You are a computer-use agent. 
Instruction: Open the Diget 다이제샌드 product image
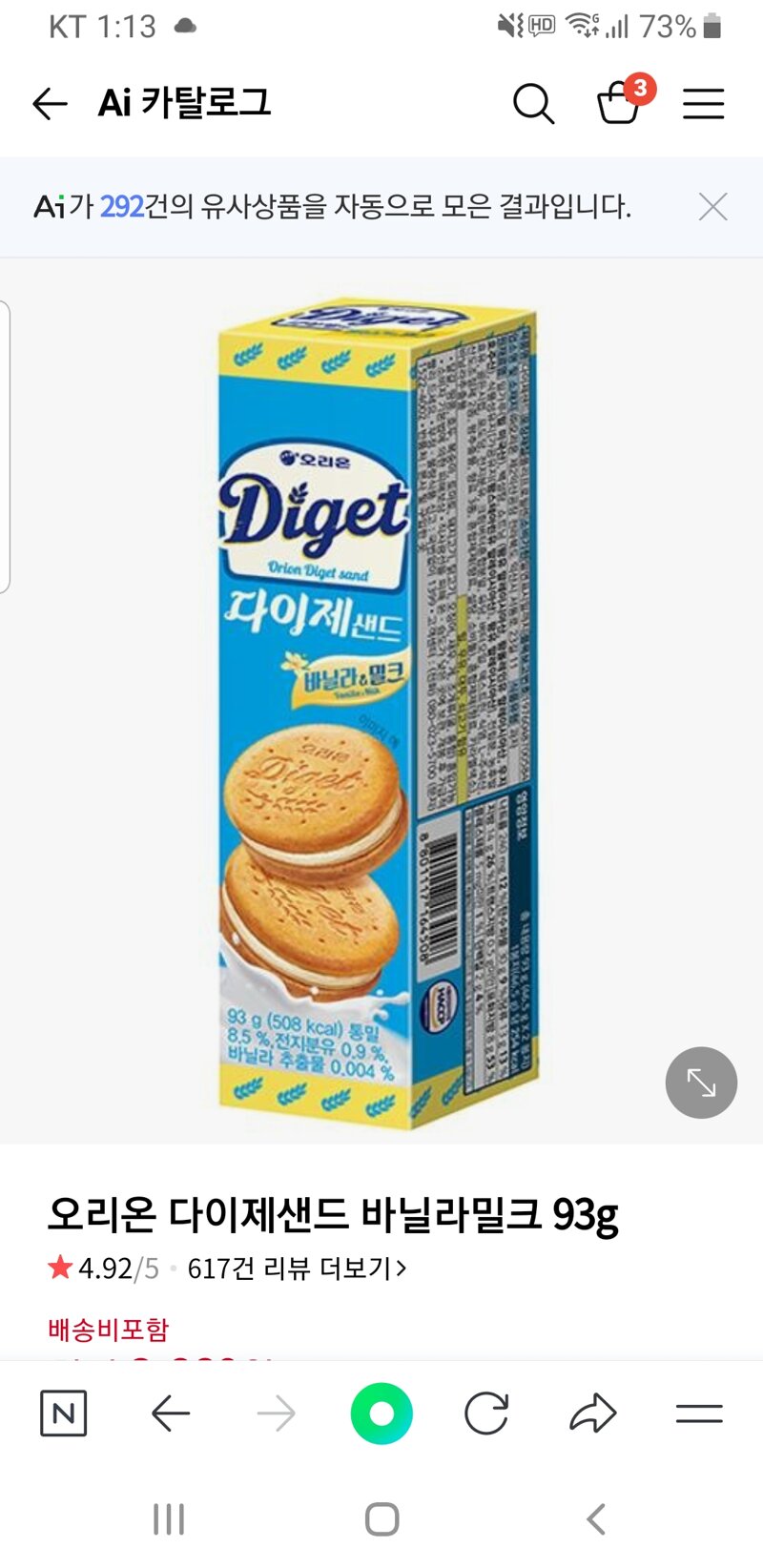pos(377,715)
